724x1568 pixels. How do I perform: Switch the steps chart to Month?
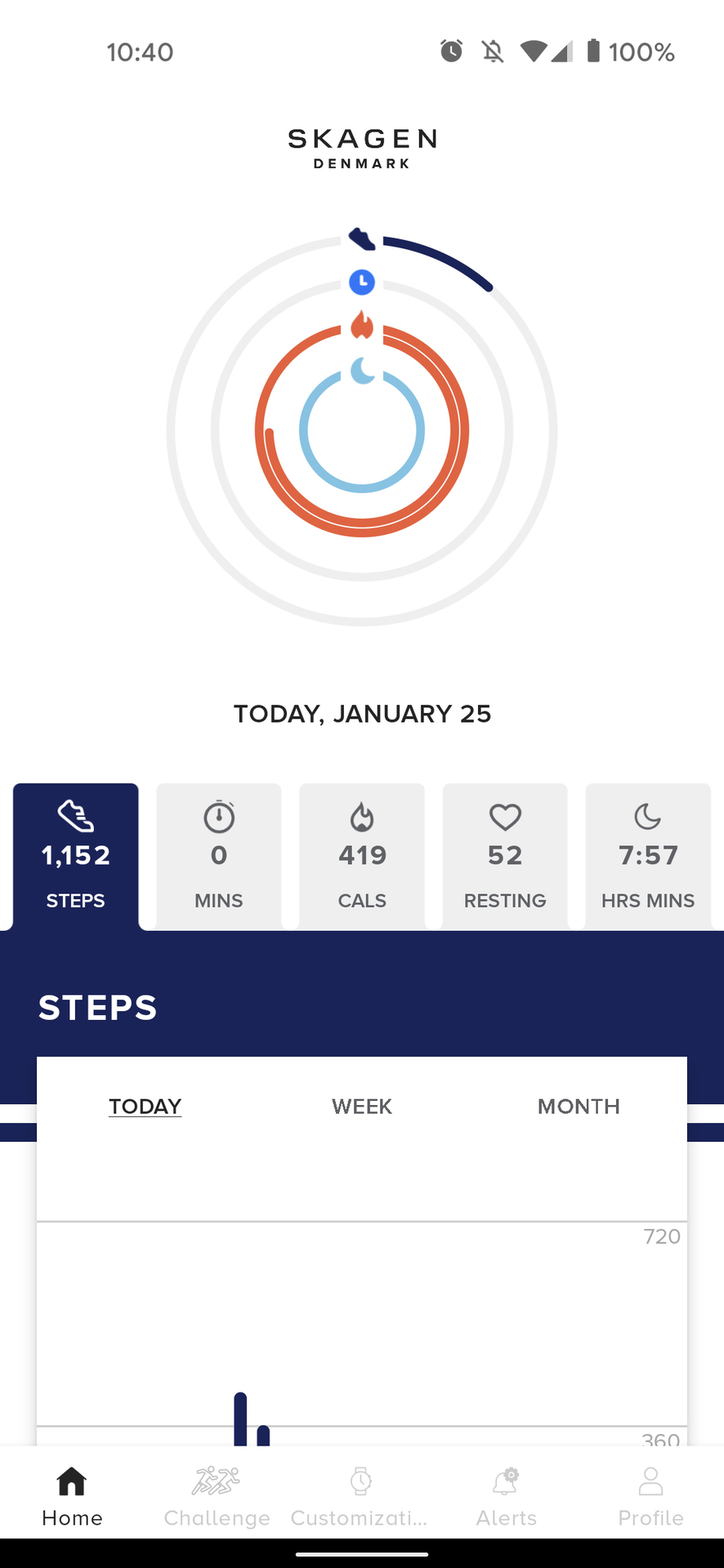[x=579, y=1107]
